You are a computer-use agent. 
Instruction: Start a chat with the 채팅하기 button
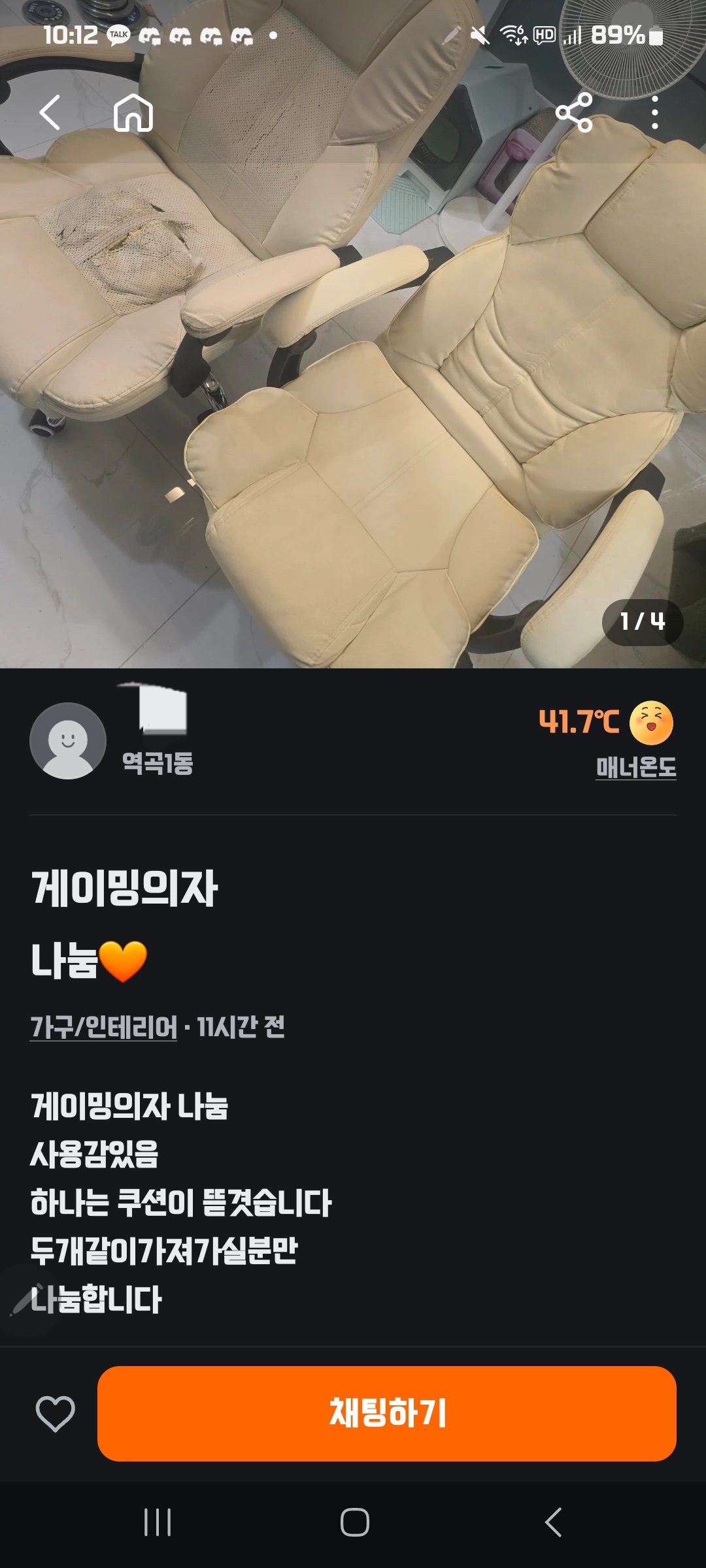(387, 1414)
